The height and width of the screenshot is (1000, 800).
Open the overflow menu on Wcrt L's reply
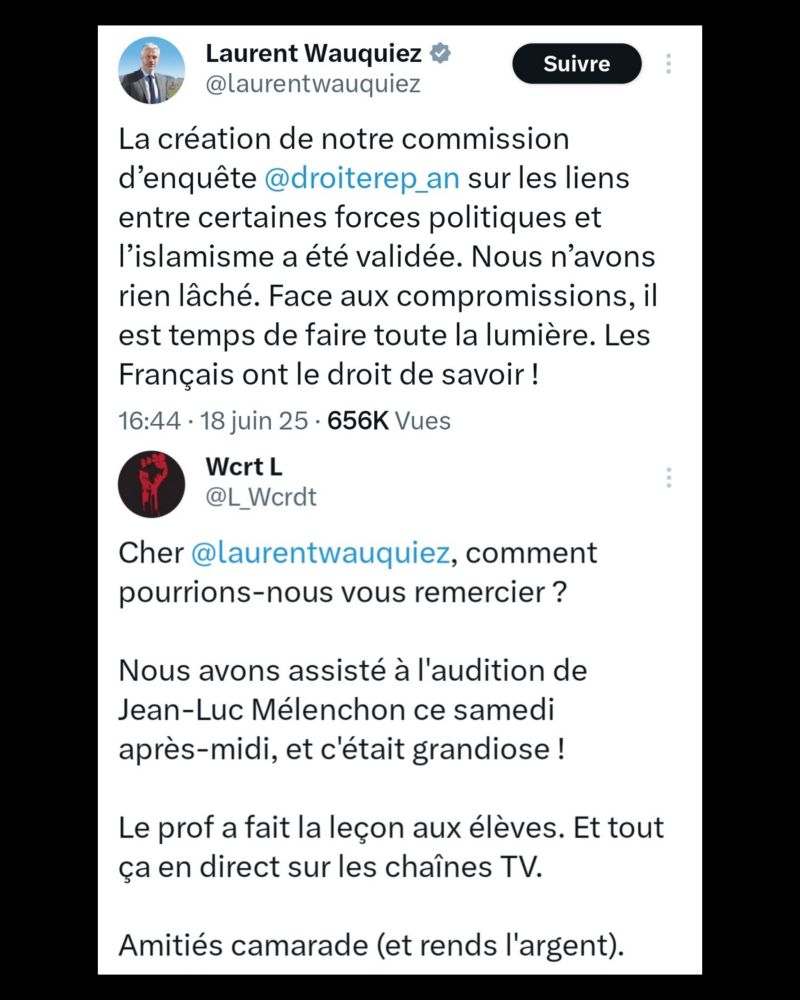tap(668, 478)
